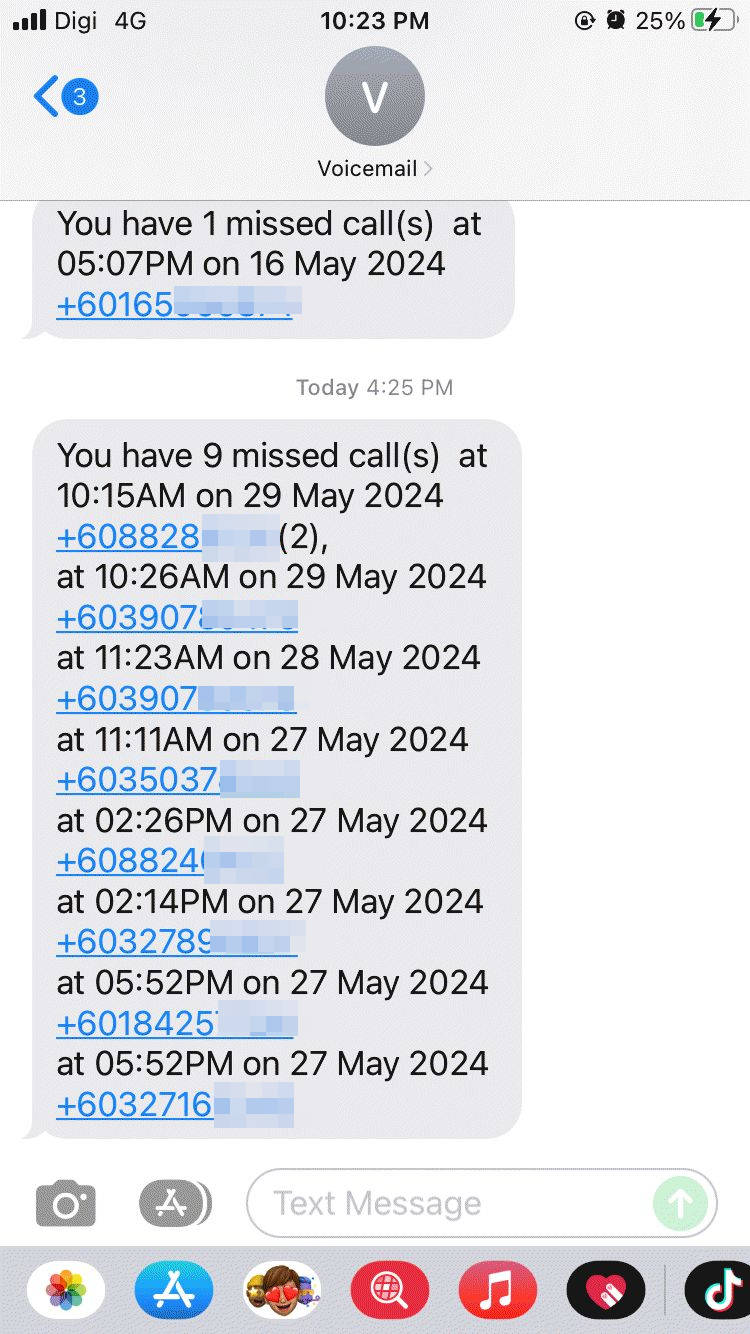Open the Digital Touch heart app
This screenshot has width=750, height=1334.
pos(606,1291)
